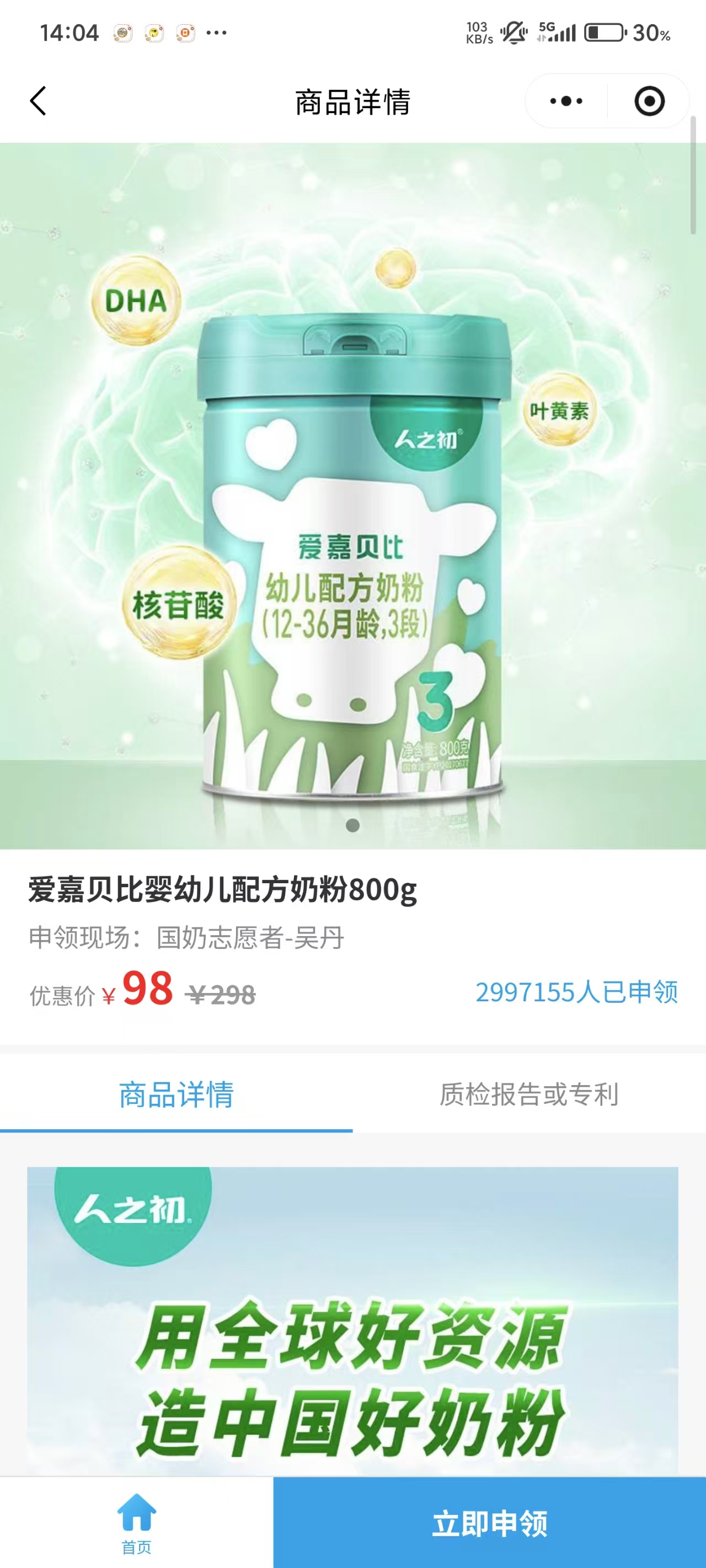Switch to the 质检报告或专利 tab
This screenshot has height=1568, width=706.
(x=529, y=1094)
